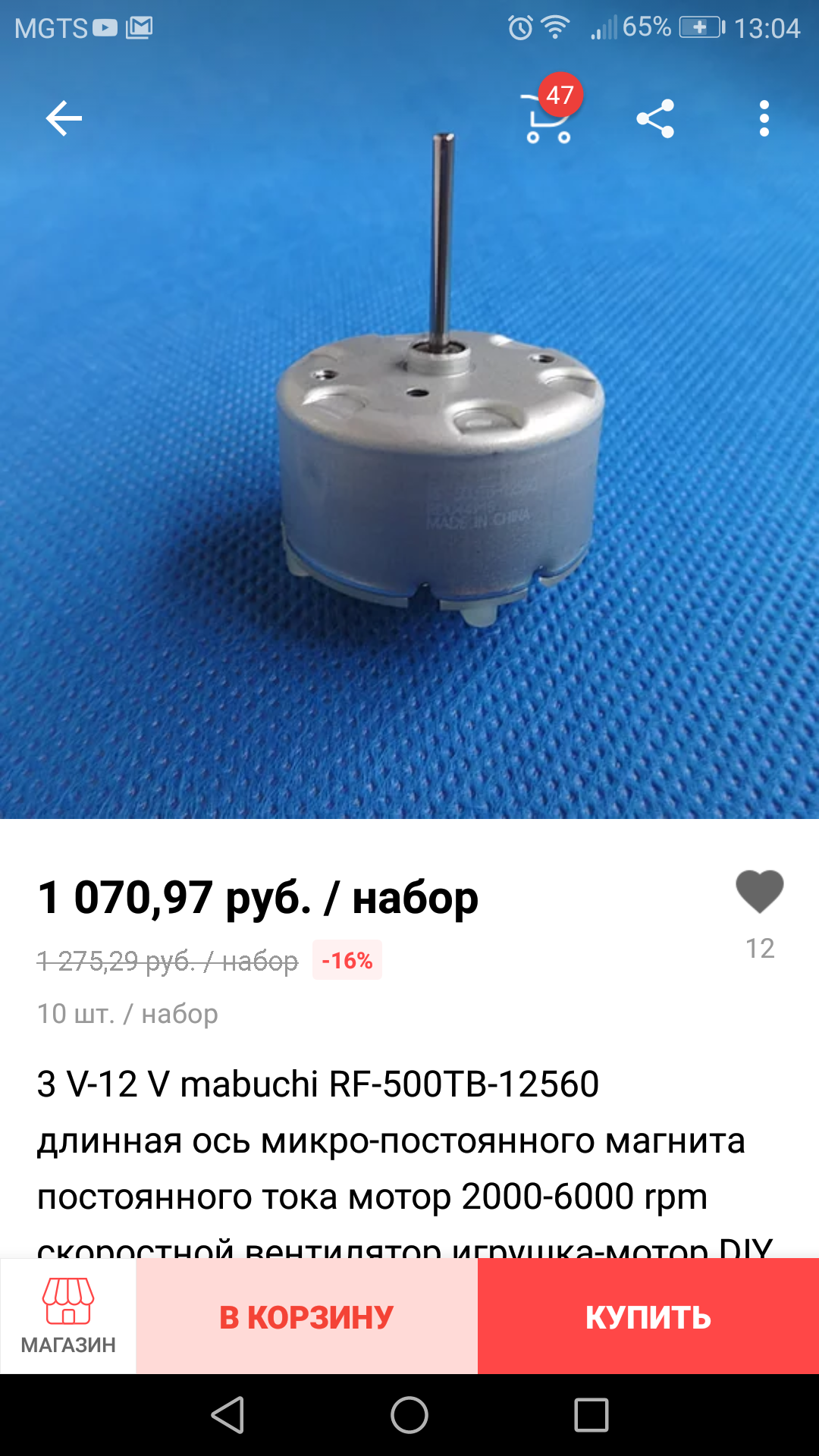The width and height of the screenshot is (819, 1456).
Task: Open the shopping cart with 47 items
Action: tap(548, 120)
